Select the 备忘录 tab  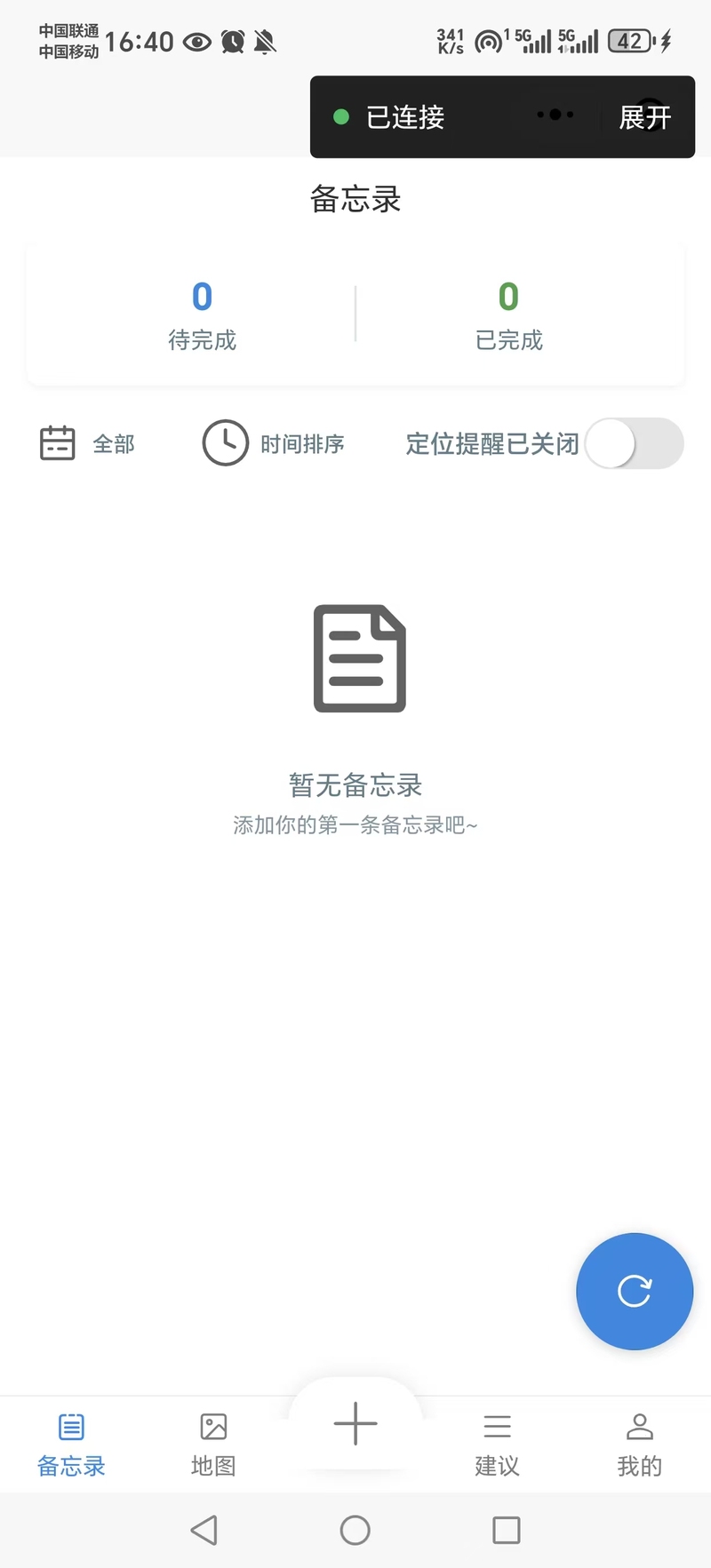point(71,1444)
